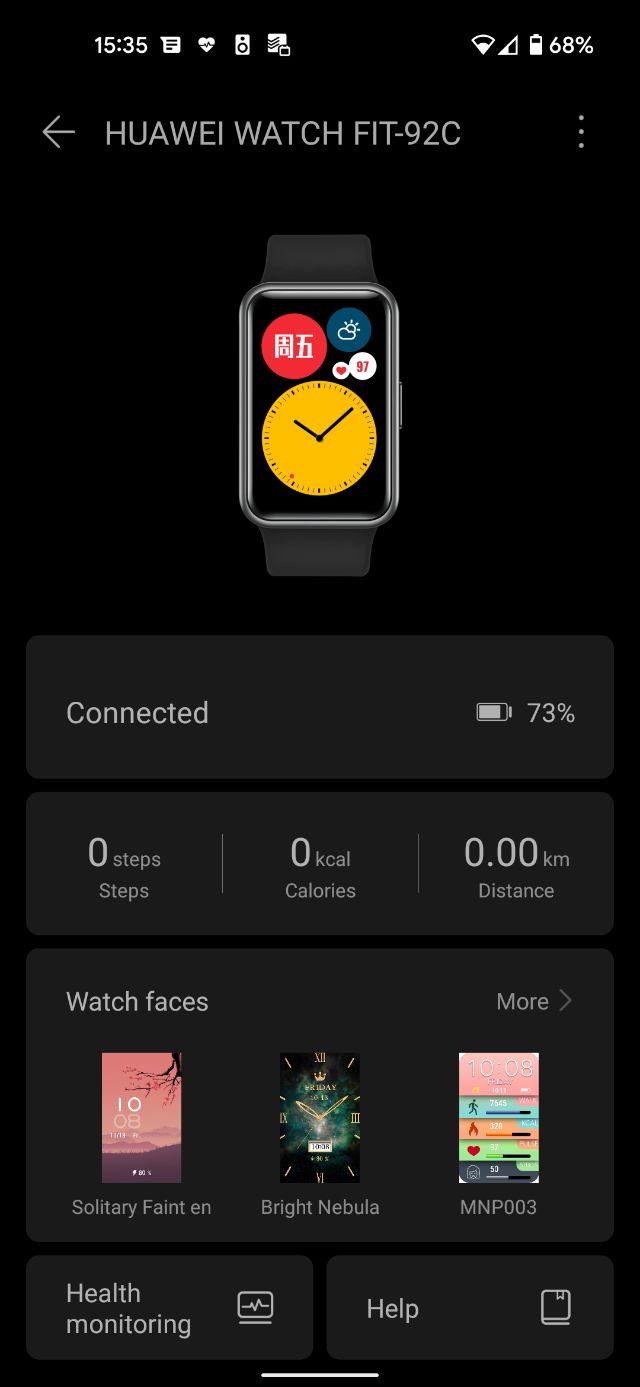
Task: Open the Help section
Action: pos(469,1308)
